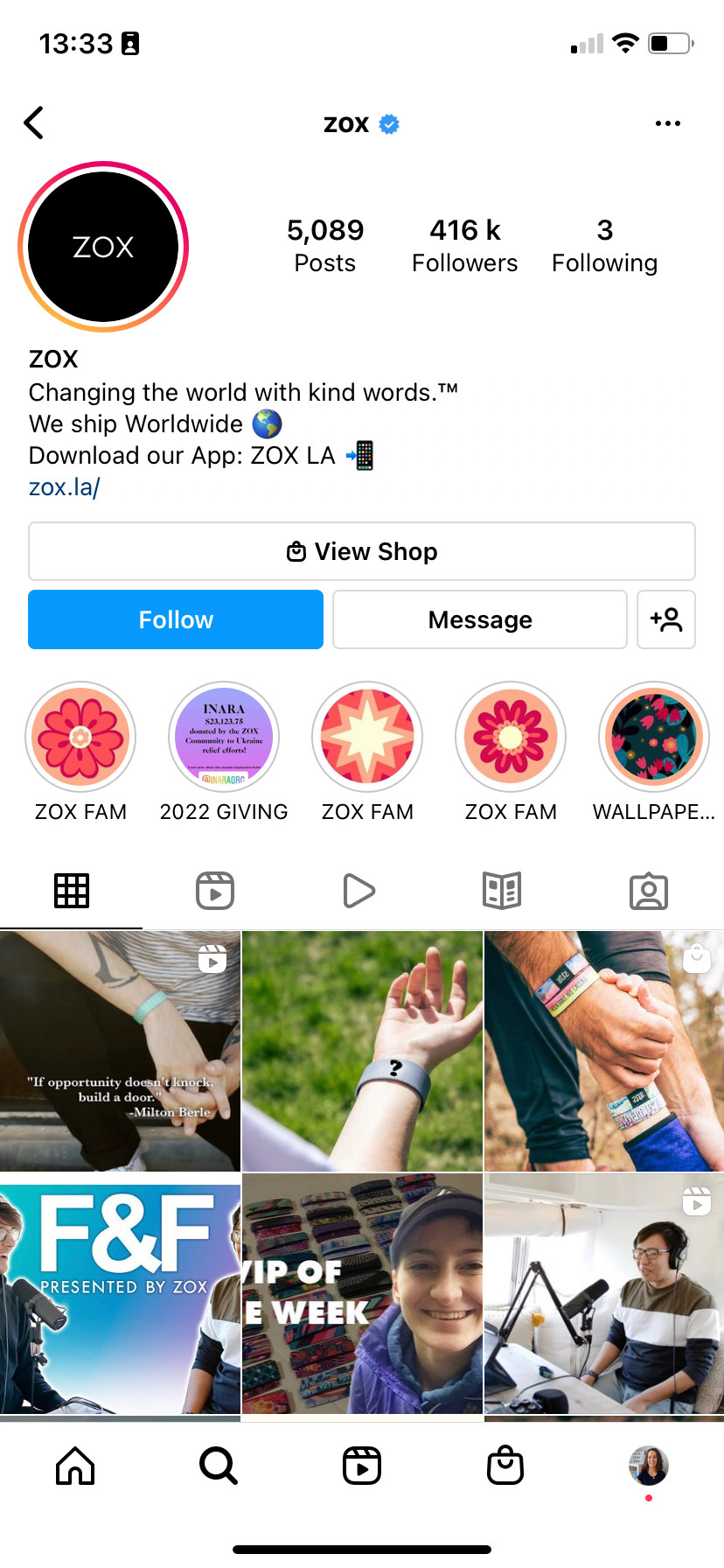
Task: Open the three-dot options menu
Action: pyautogui.click(x=667, y=123)
